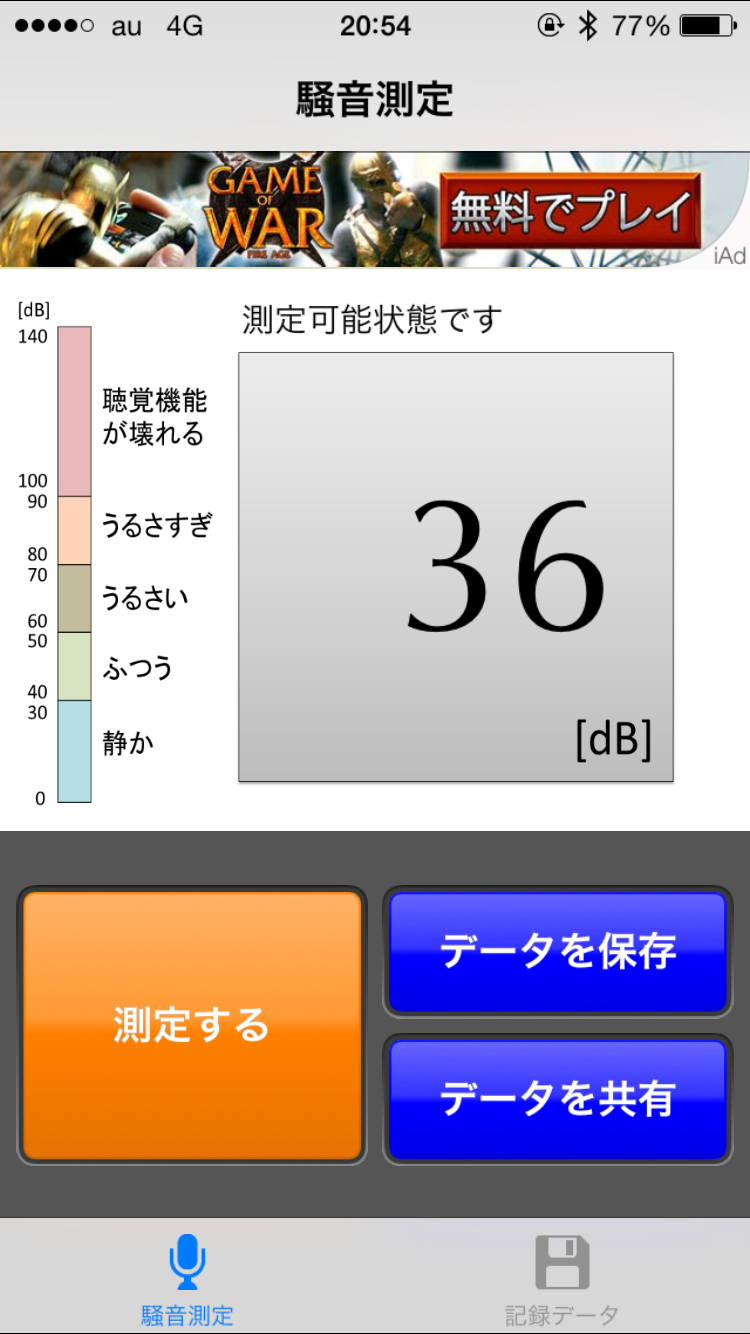Switch to the 記録データ tab
Screen dimensions: 750x1334
562,1279
